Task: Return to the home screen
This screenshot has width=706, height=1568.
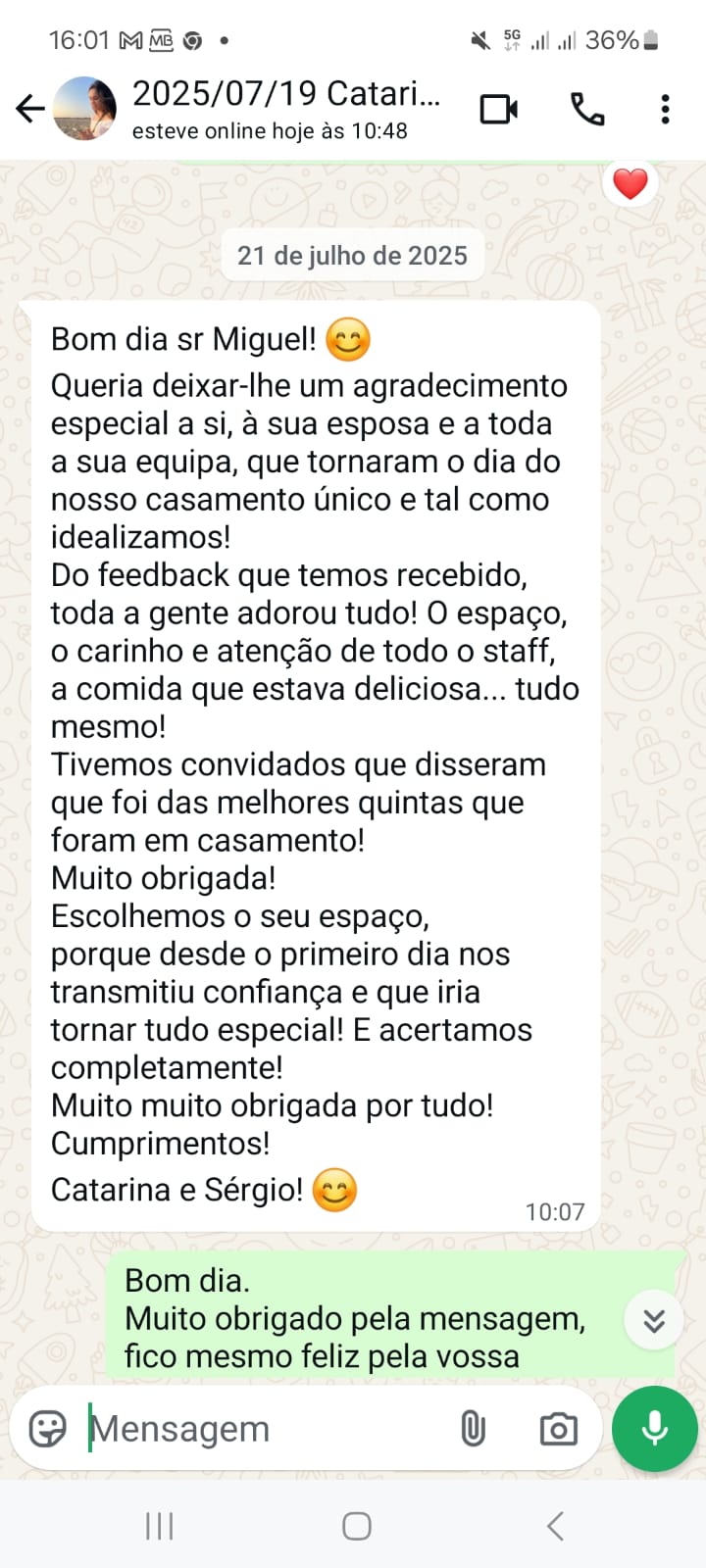Action: coord(356,1526)
